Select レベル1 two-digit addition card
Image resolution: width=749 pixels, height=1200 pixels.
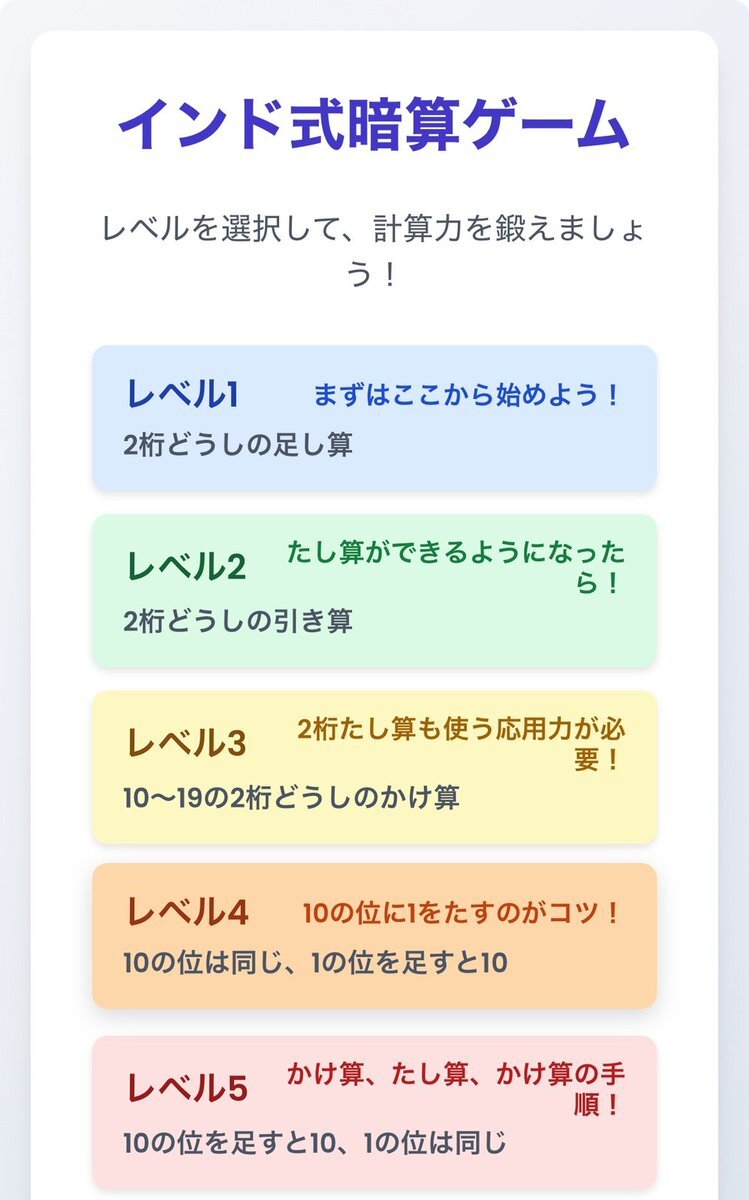(x=374, y=418)
